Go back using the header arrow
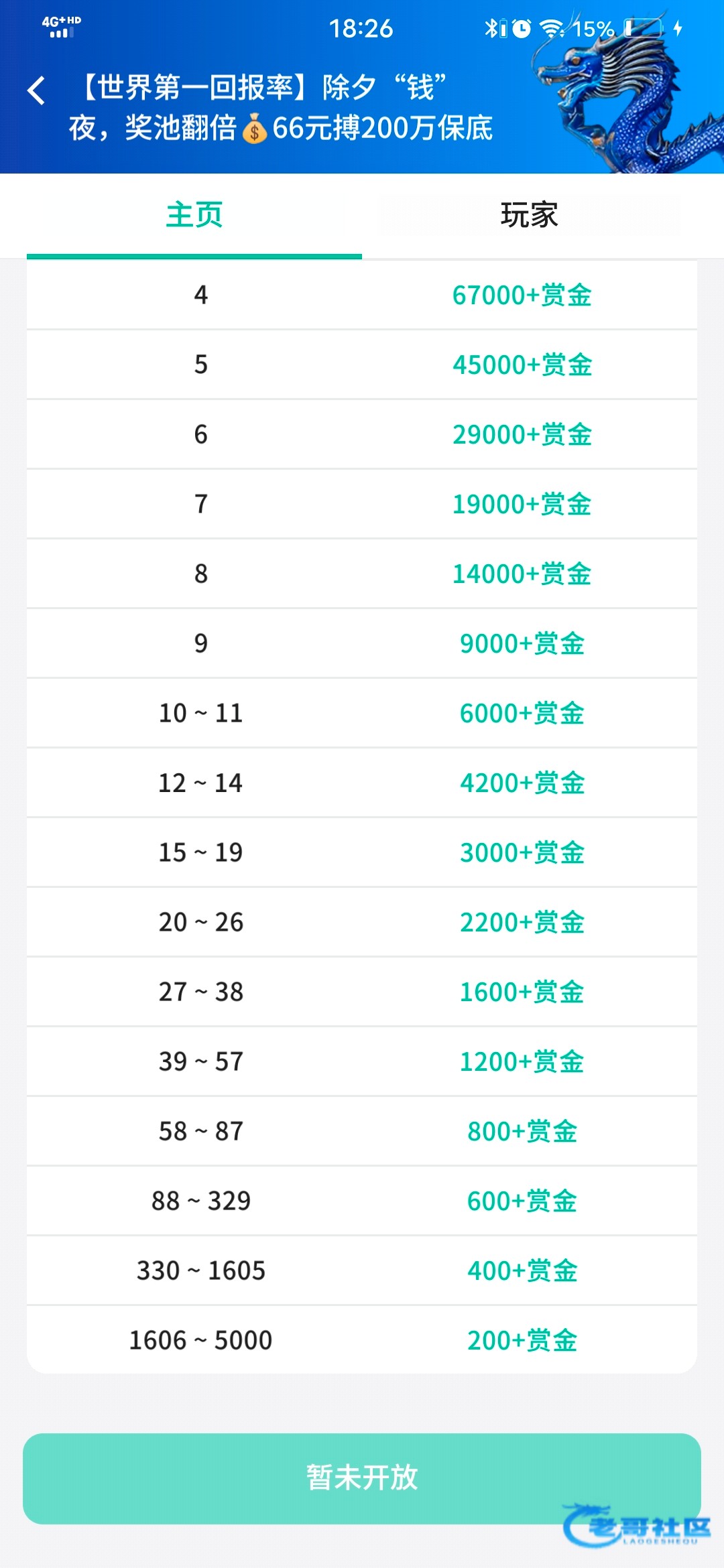This screenshot has height=1568, width=724. coord(36,90)
